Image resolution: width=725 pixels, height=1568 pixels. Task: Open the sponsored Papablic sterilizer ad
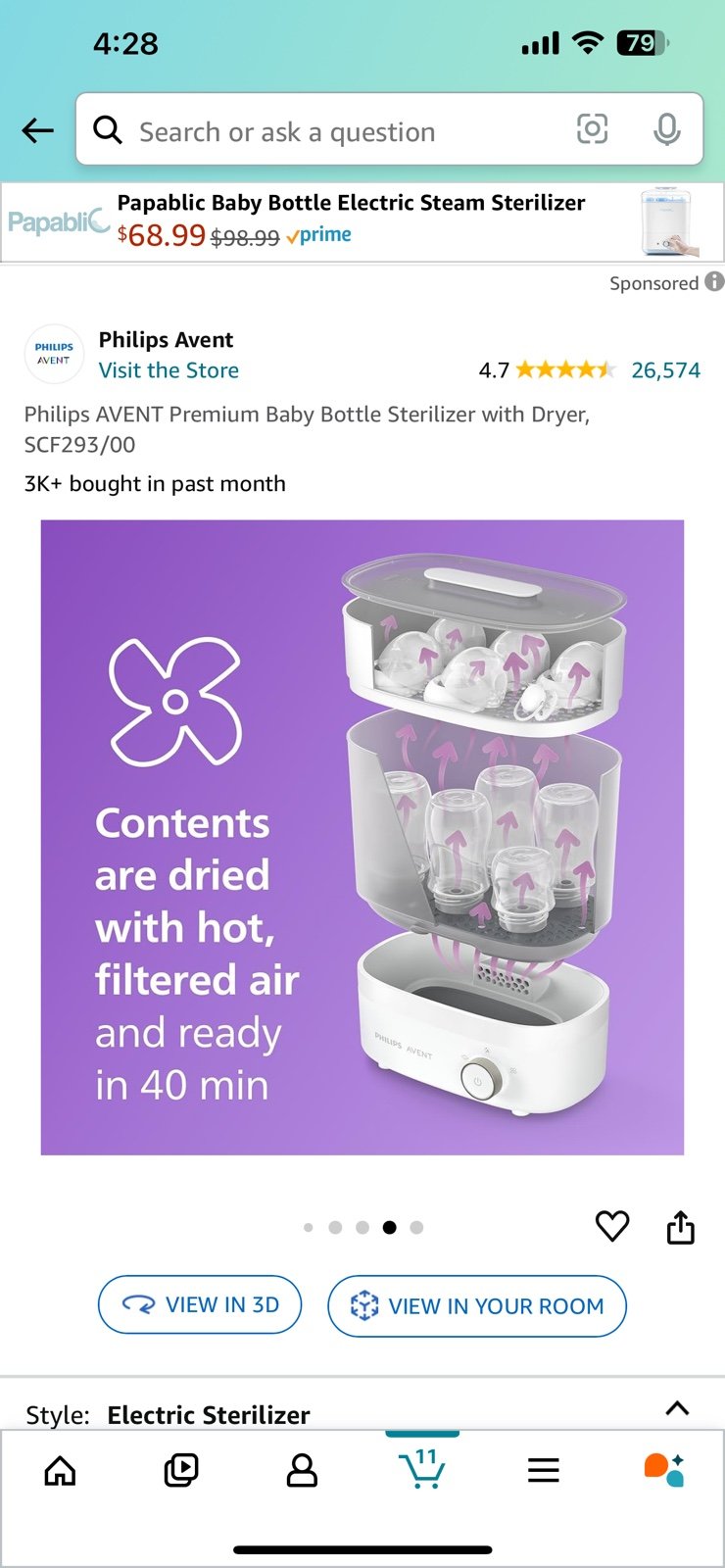(362, 222)
